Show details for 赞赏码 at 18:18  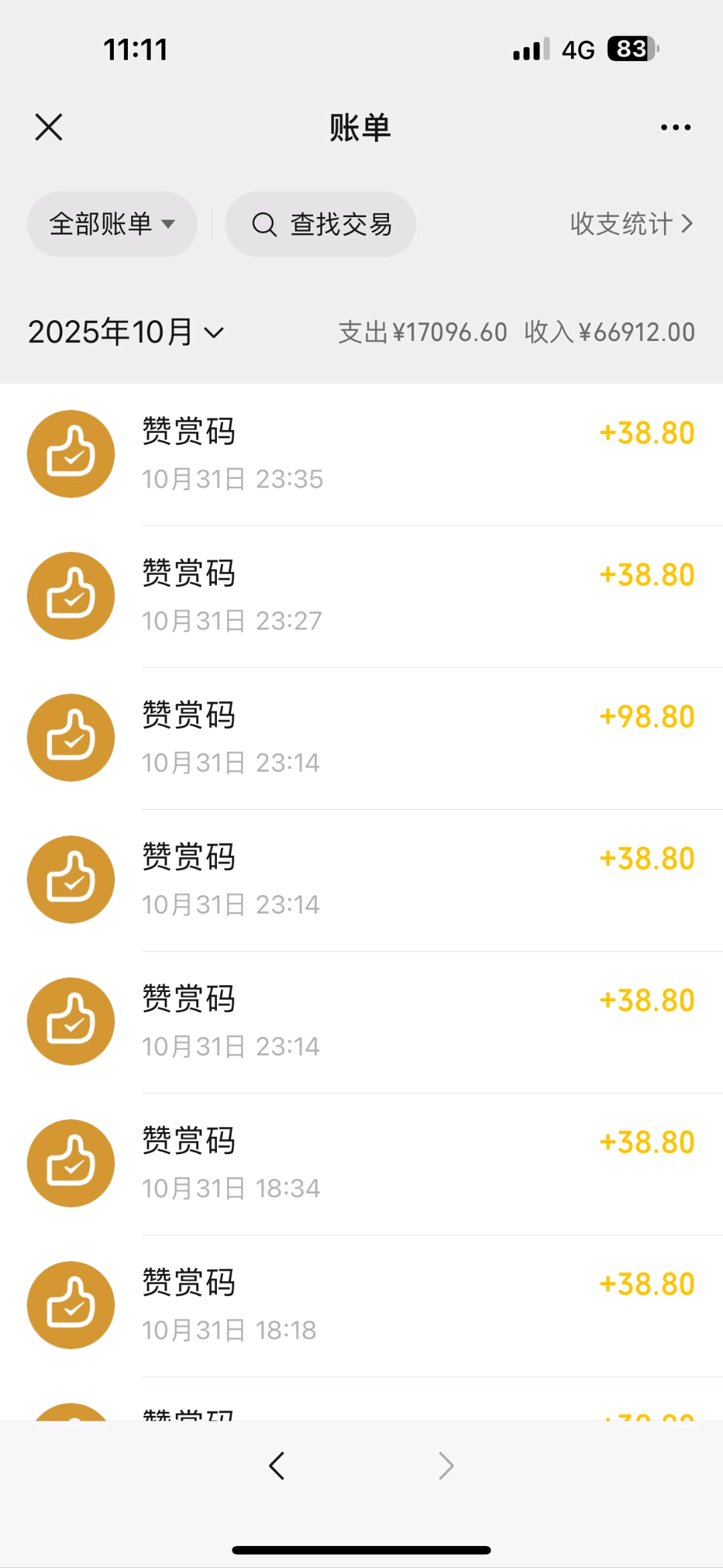(x=361, y=1305)
